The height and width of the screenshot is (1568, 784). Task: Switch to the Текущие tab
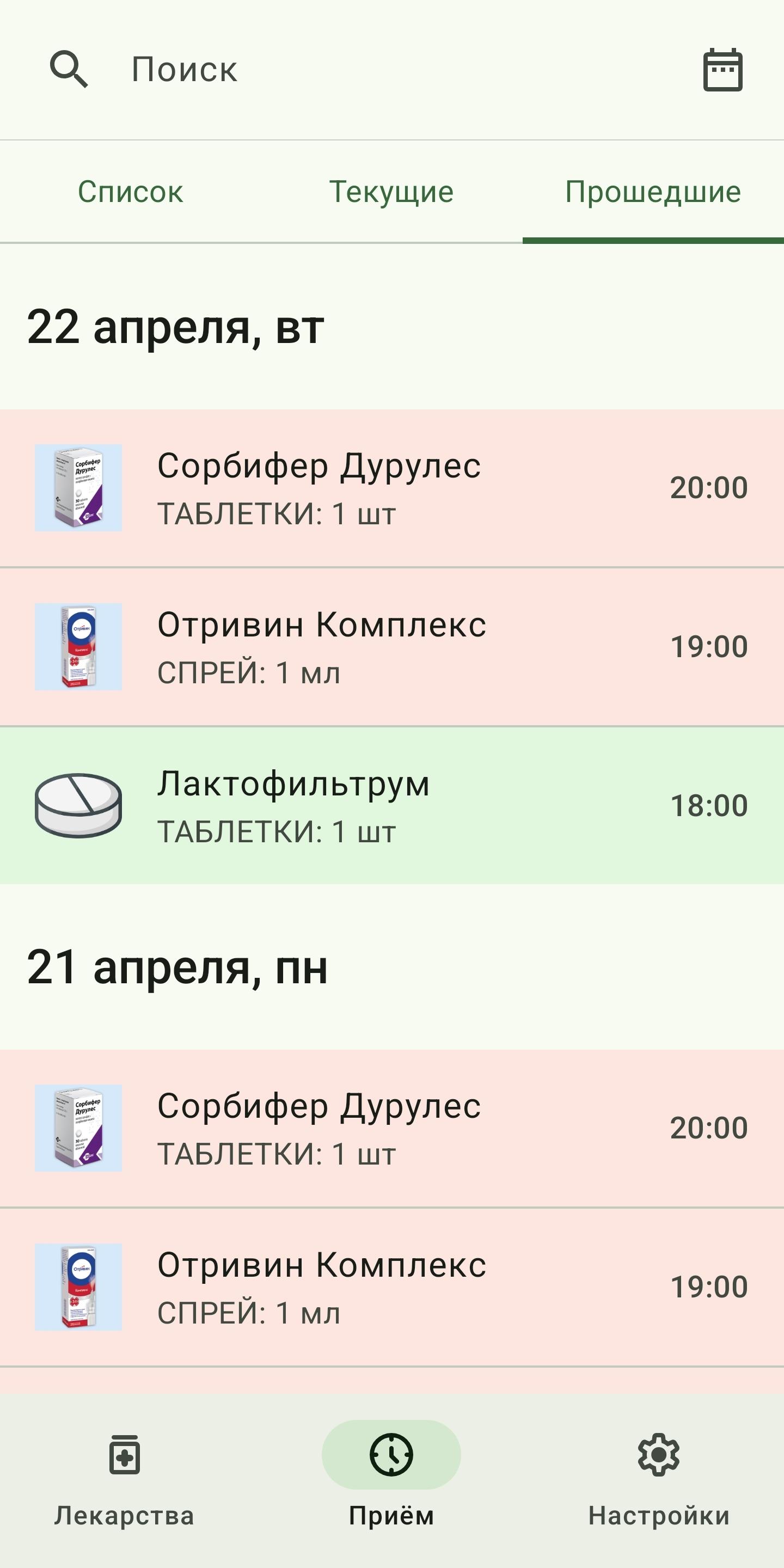click(x=391, y=192)
